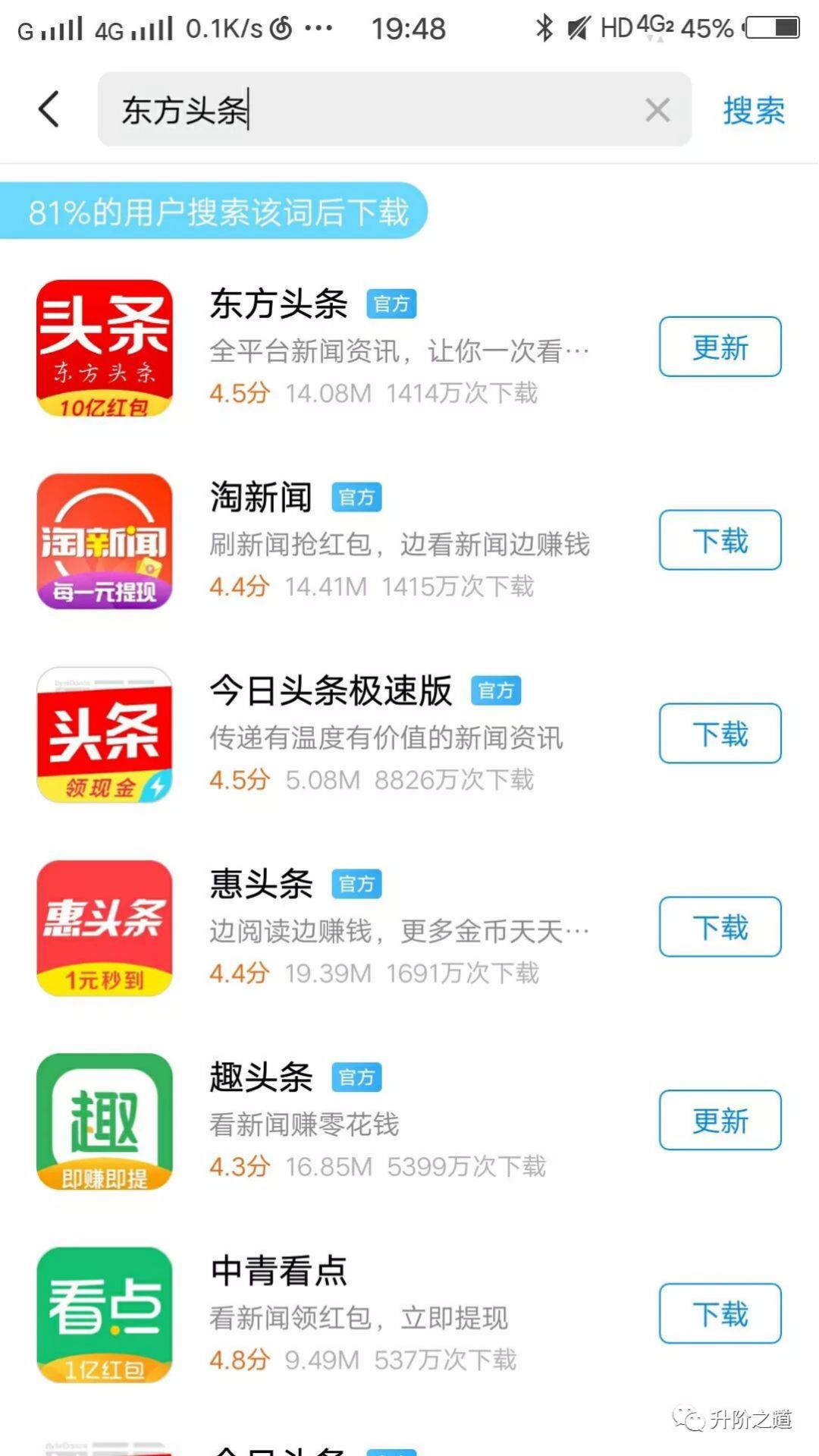Tap 下载 for 今日头条极速版
Screen dimensions: 819x1456
[719, 733]
